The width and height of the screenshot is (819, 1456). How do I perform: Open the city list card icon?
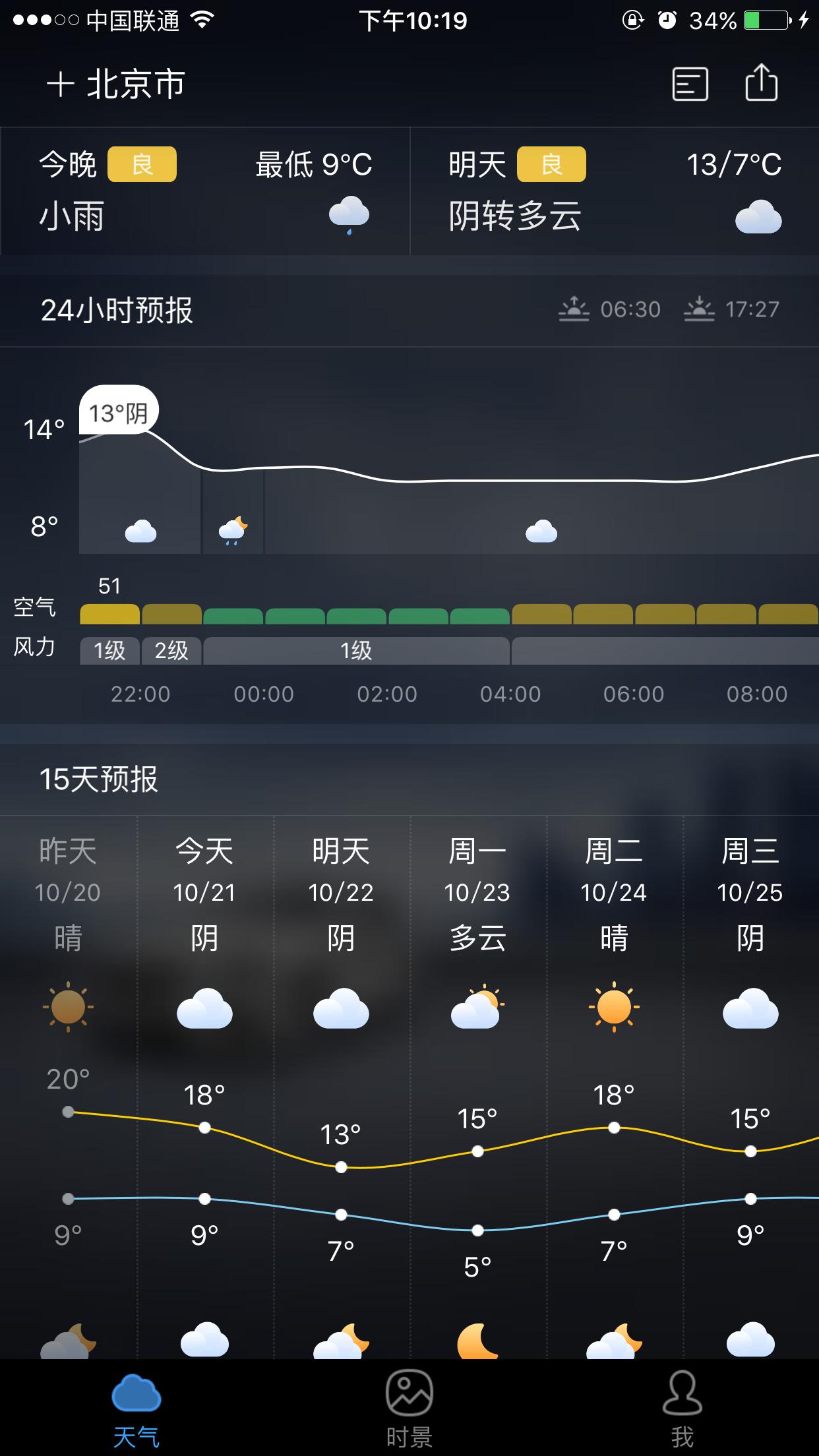690,85
